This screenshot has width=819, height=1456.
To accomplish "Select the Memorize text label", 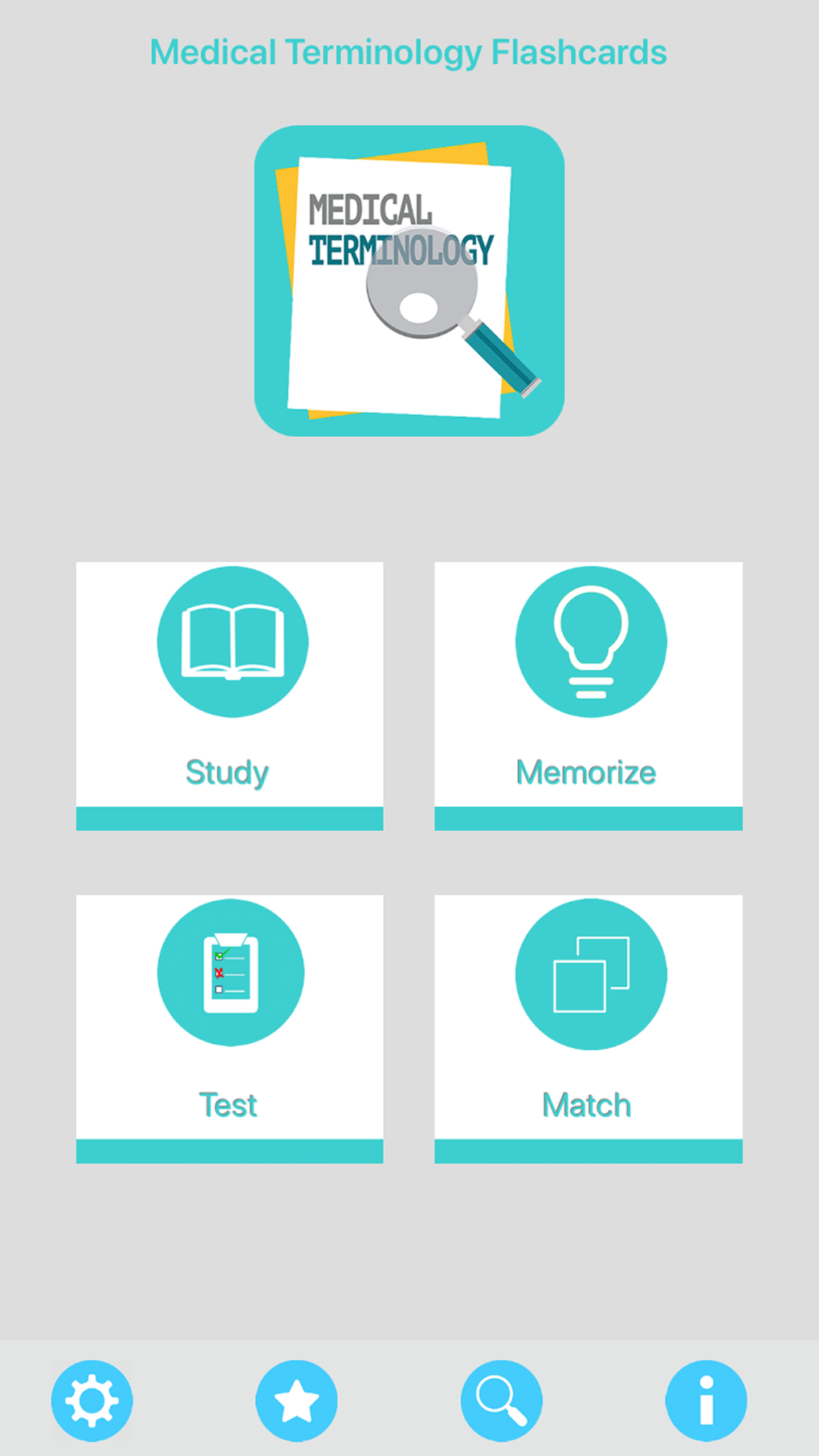I will point(585,772).
